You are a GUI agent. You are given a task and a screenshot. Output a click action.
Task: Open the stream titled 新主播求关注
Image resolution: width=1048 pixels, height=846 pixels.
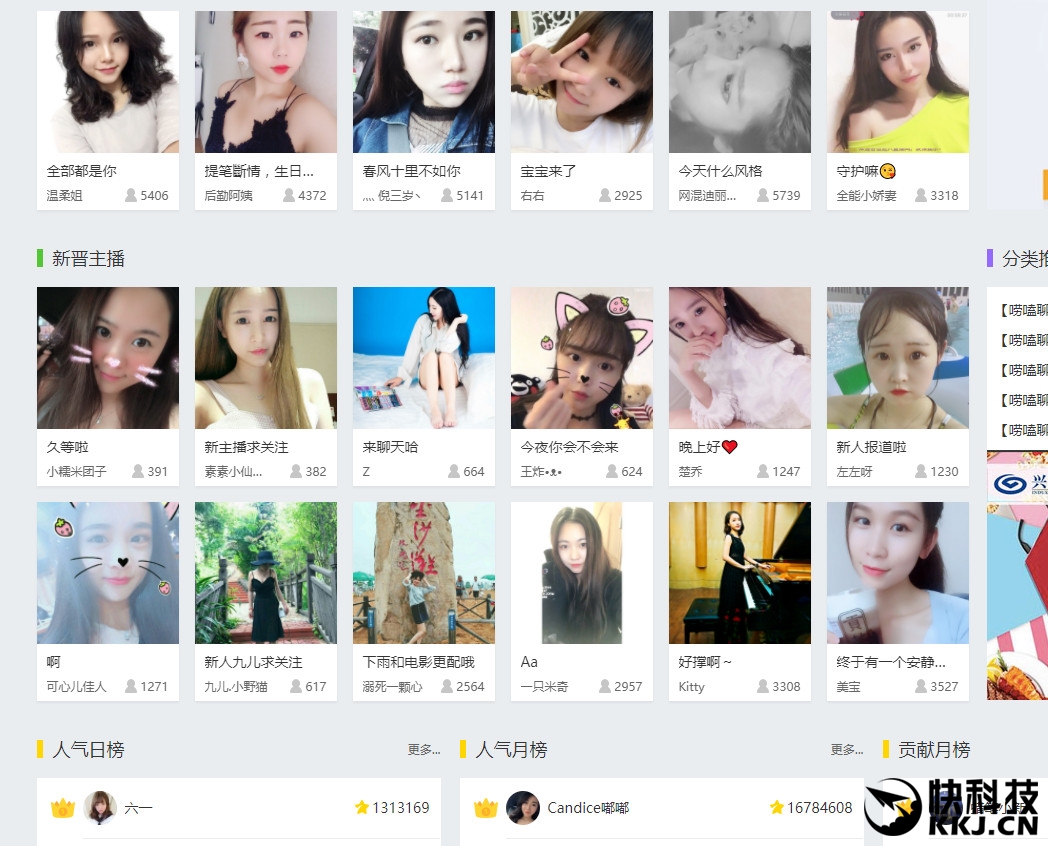point(266,358)
